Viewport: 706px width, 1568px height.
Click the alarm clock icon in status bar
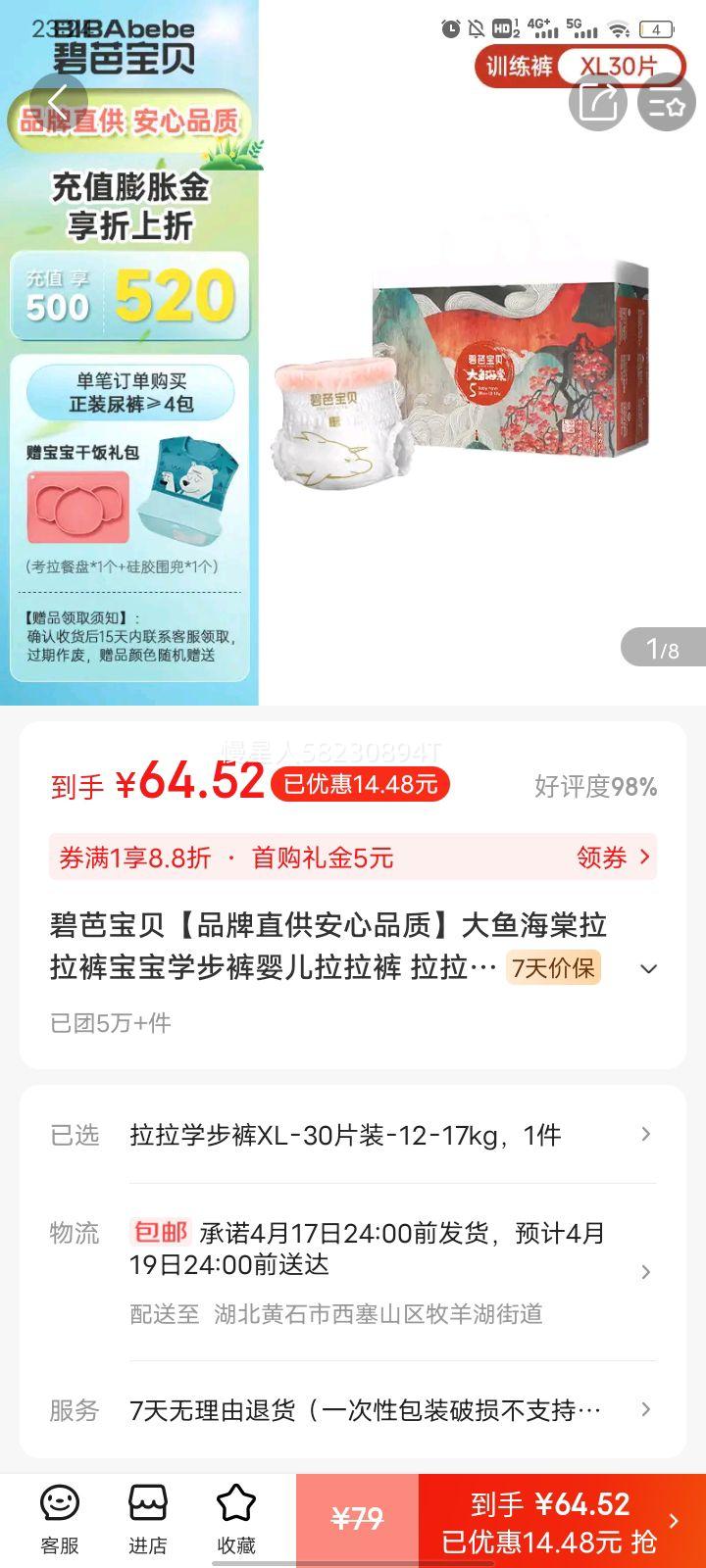pos(450,29)
